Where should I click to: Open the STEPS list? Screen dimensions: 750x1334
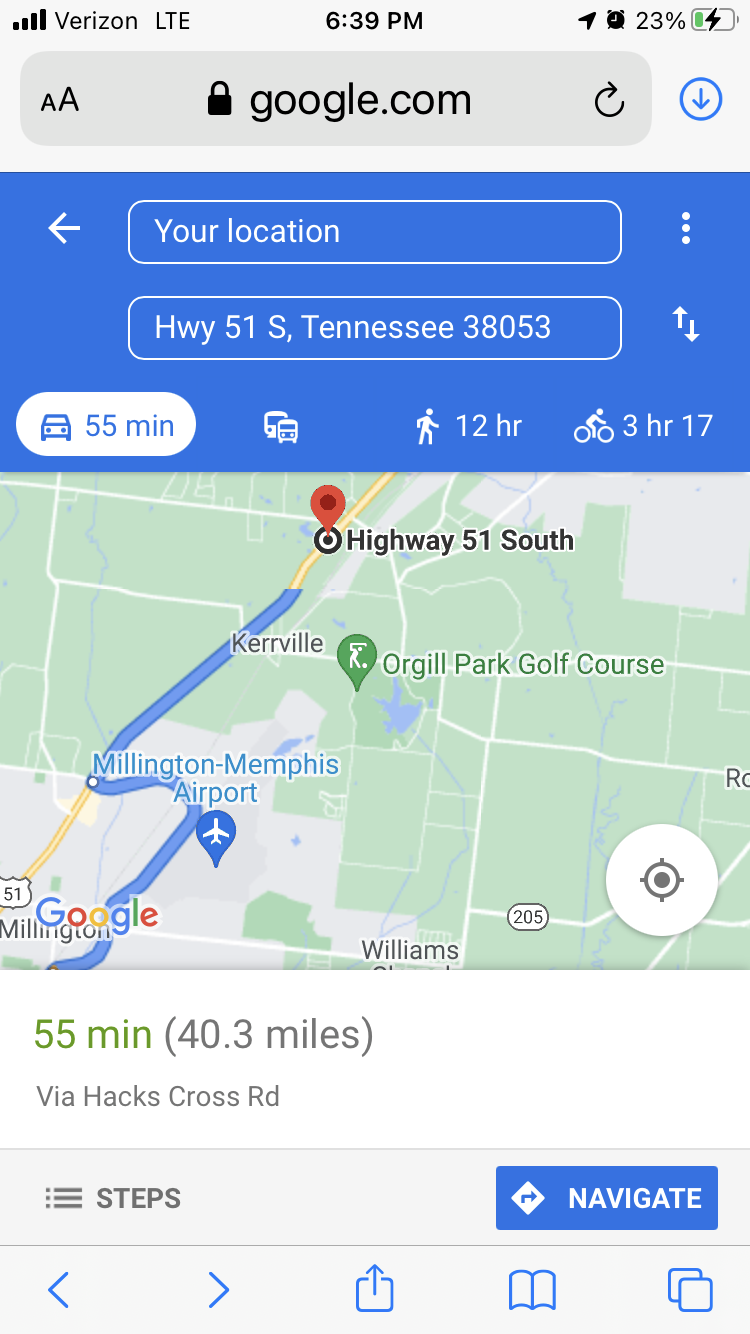(113, 1198)
